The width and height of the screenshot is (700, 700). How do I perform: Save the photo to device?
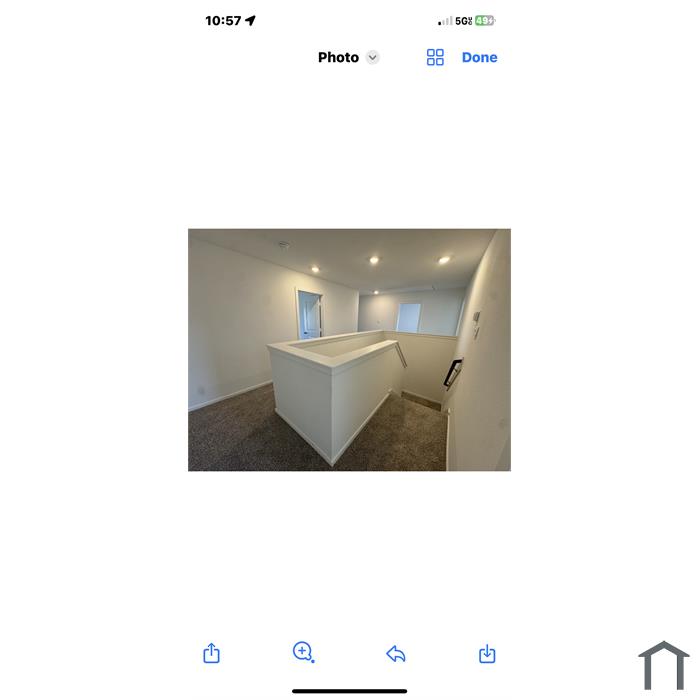[x=487, y=654]
